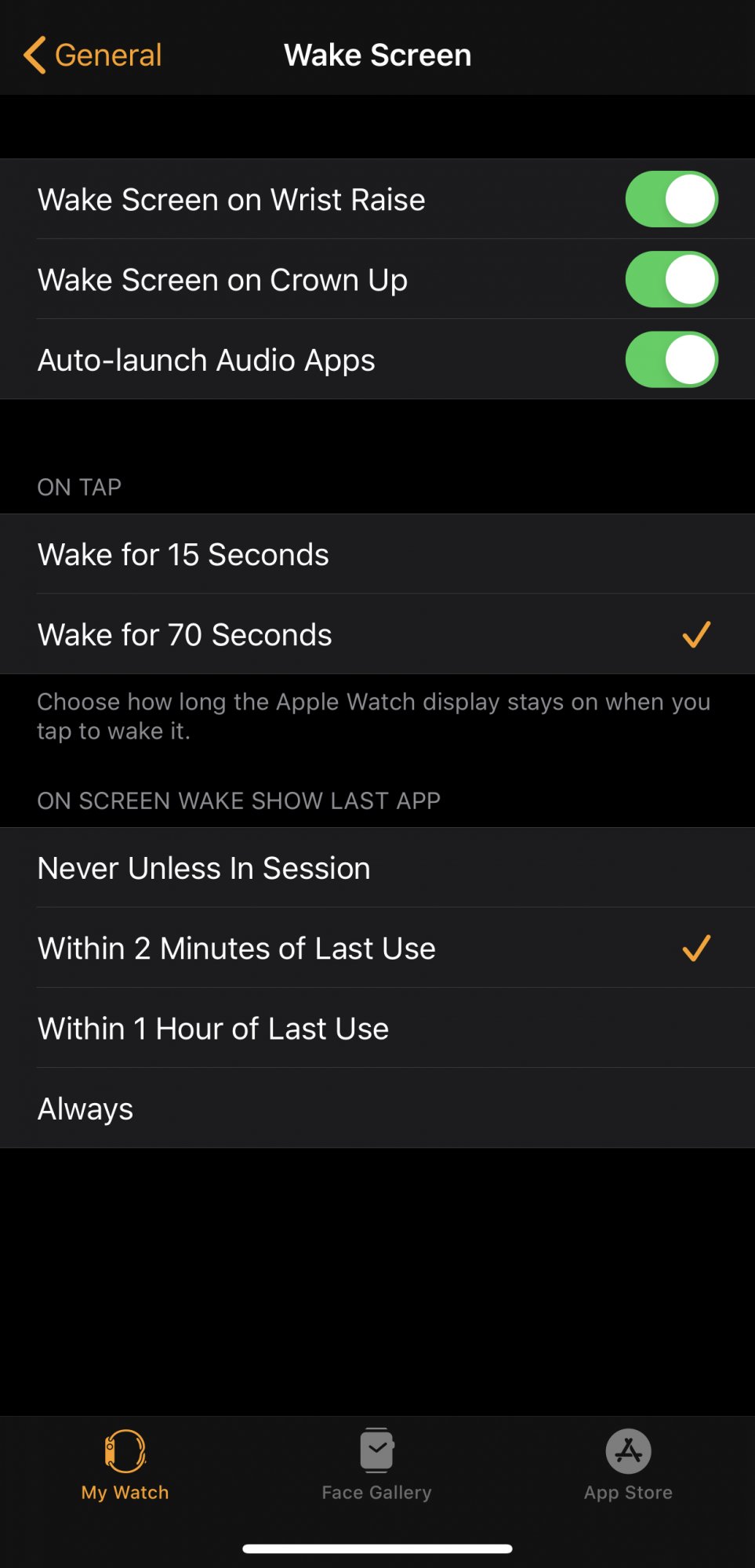Choose Within 1 Hour of Last Use
755x1568 pixels.
[377, 1028]
